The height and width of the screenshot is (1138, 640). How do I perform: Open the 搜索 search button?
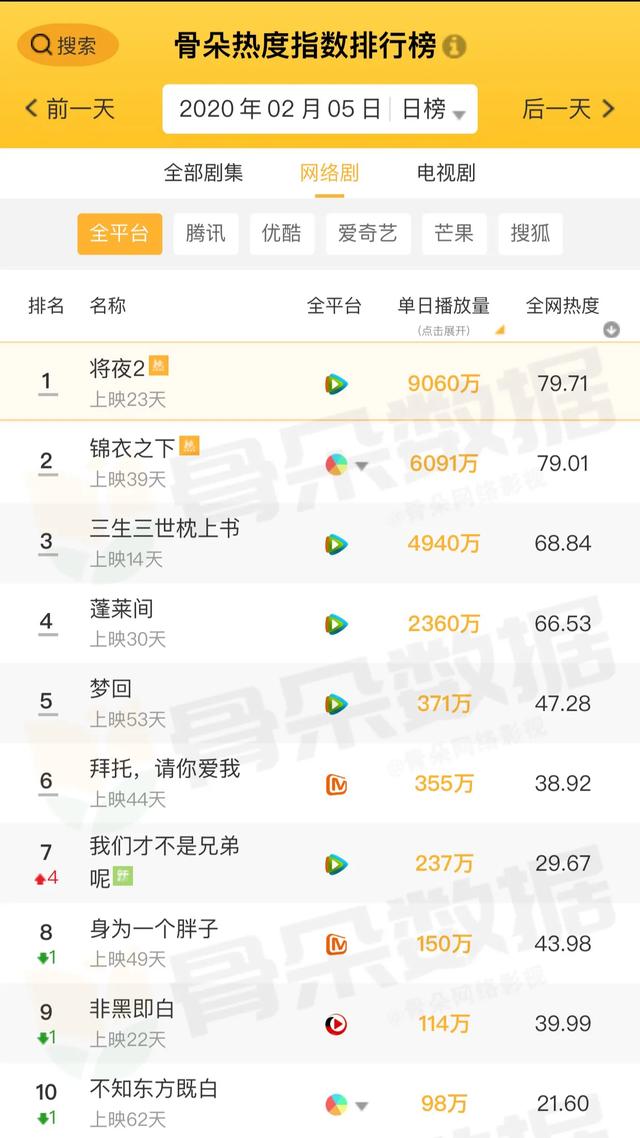click(x=67, y=45)
